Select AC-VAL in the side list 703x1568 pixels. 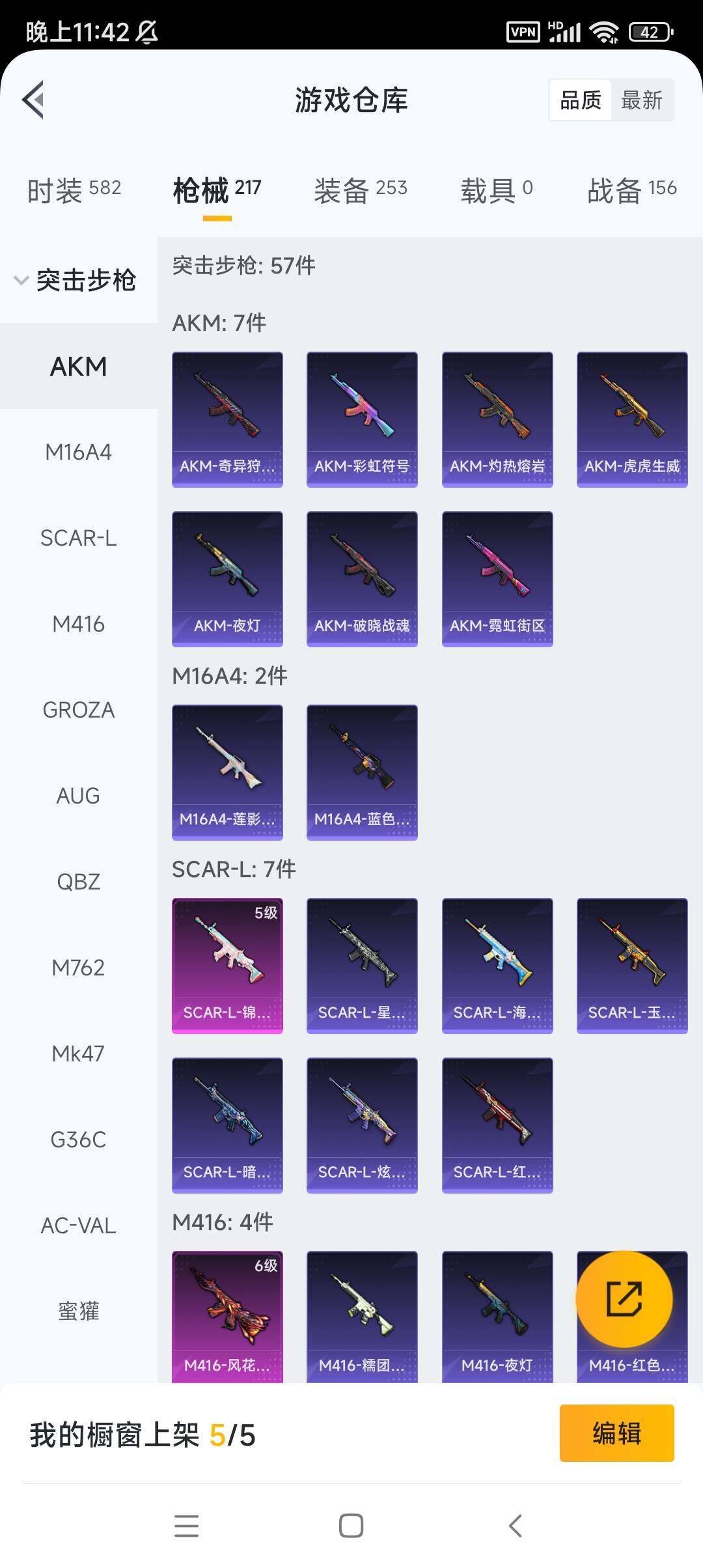pos(78,1225)
